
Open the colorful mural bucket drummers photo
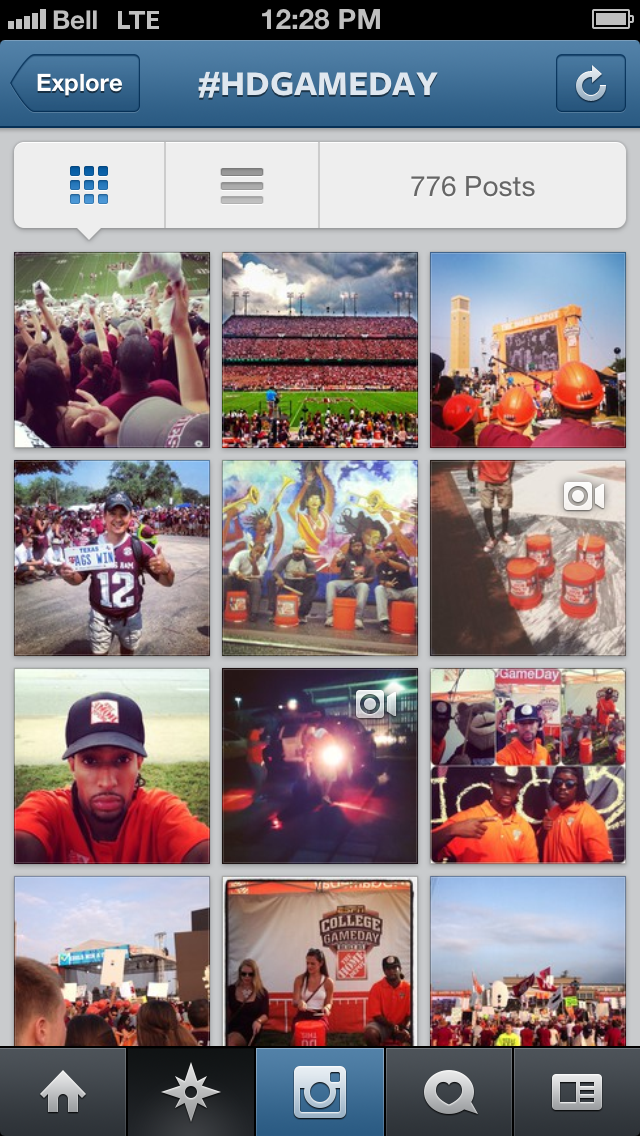point(320,558)
